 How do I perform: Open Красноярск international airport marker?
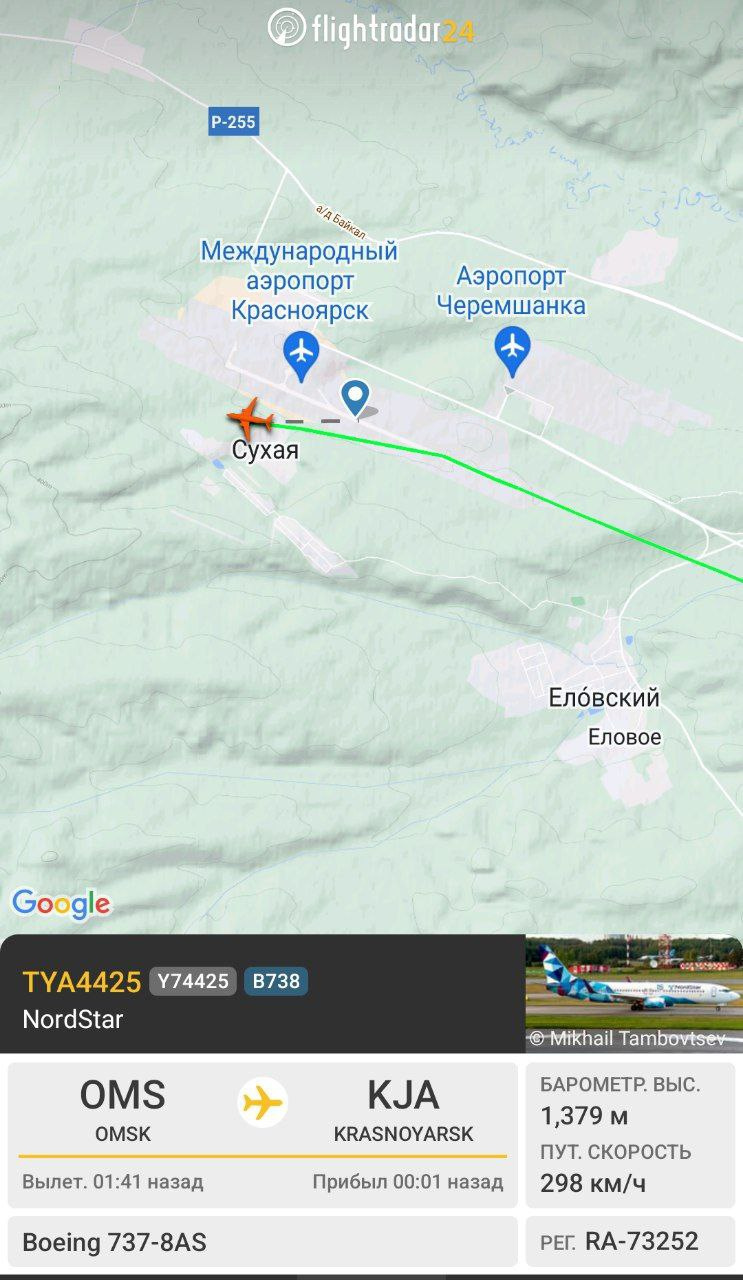301,354
